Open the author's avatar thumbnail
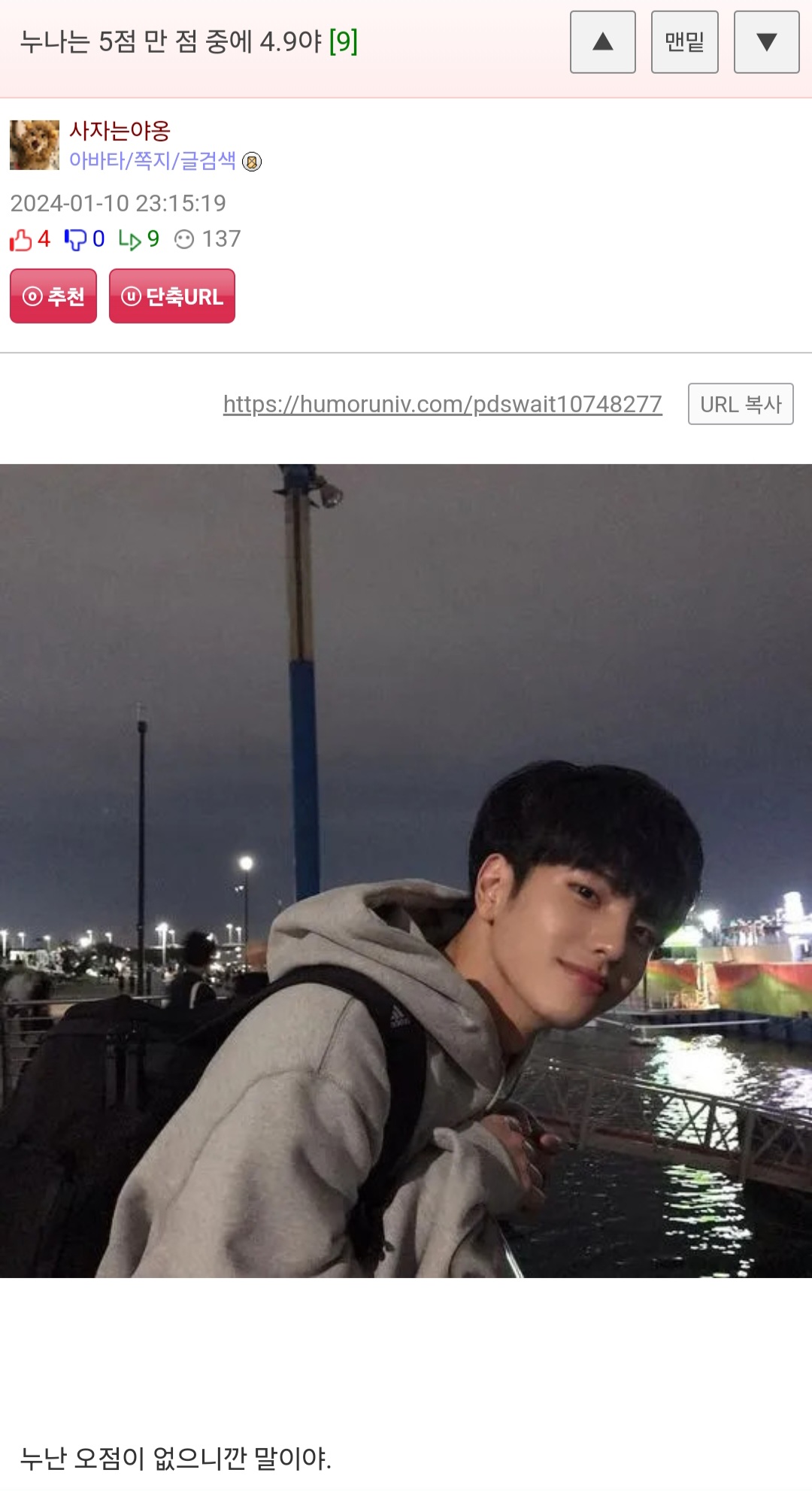 pos(35,144)
